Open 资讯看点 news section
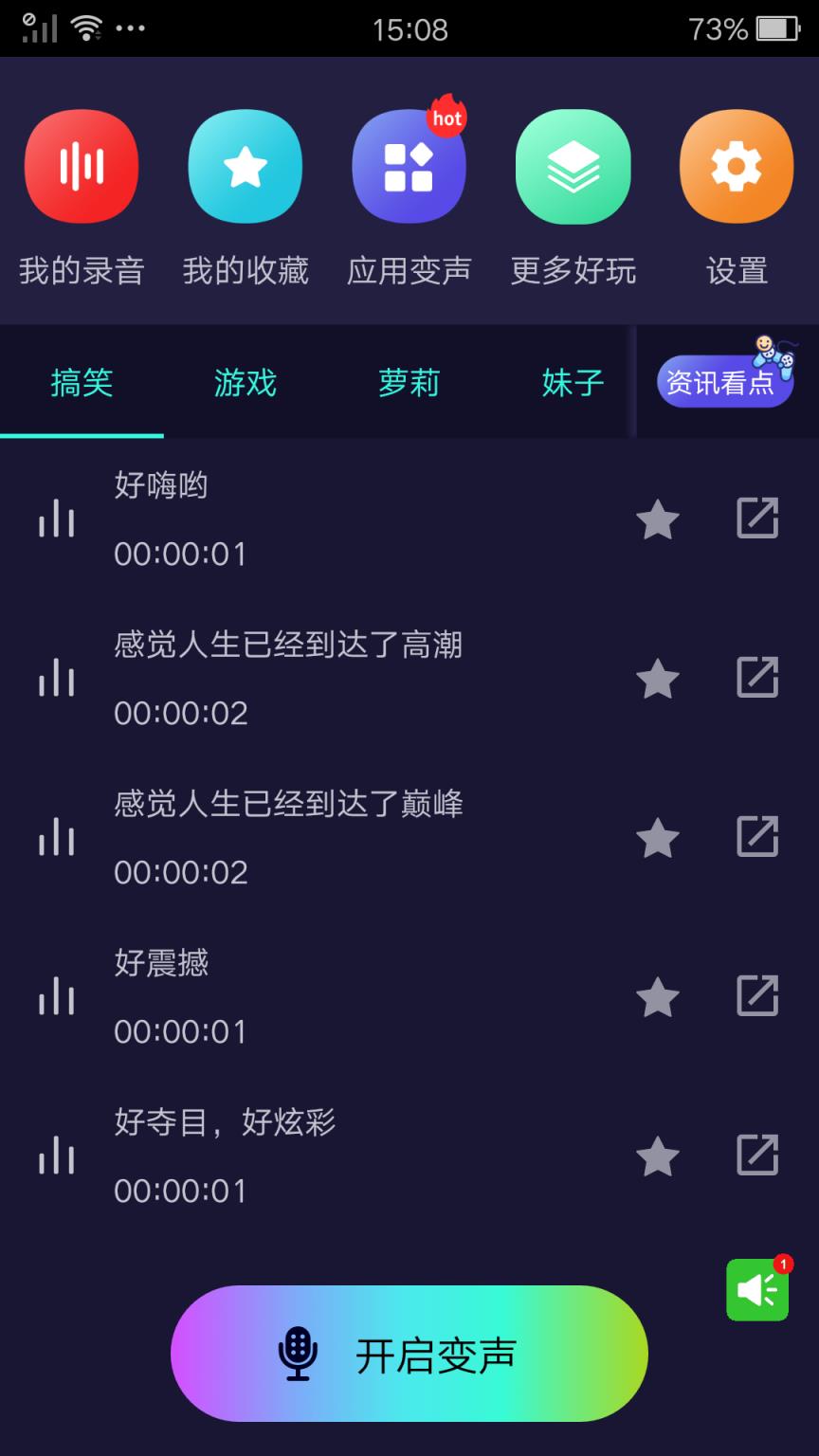819x1456 pixels. (x=725, y=380)
